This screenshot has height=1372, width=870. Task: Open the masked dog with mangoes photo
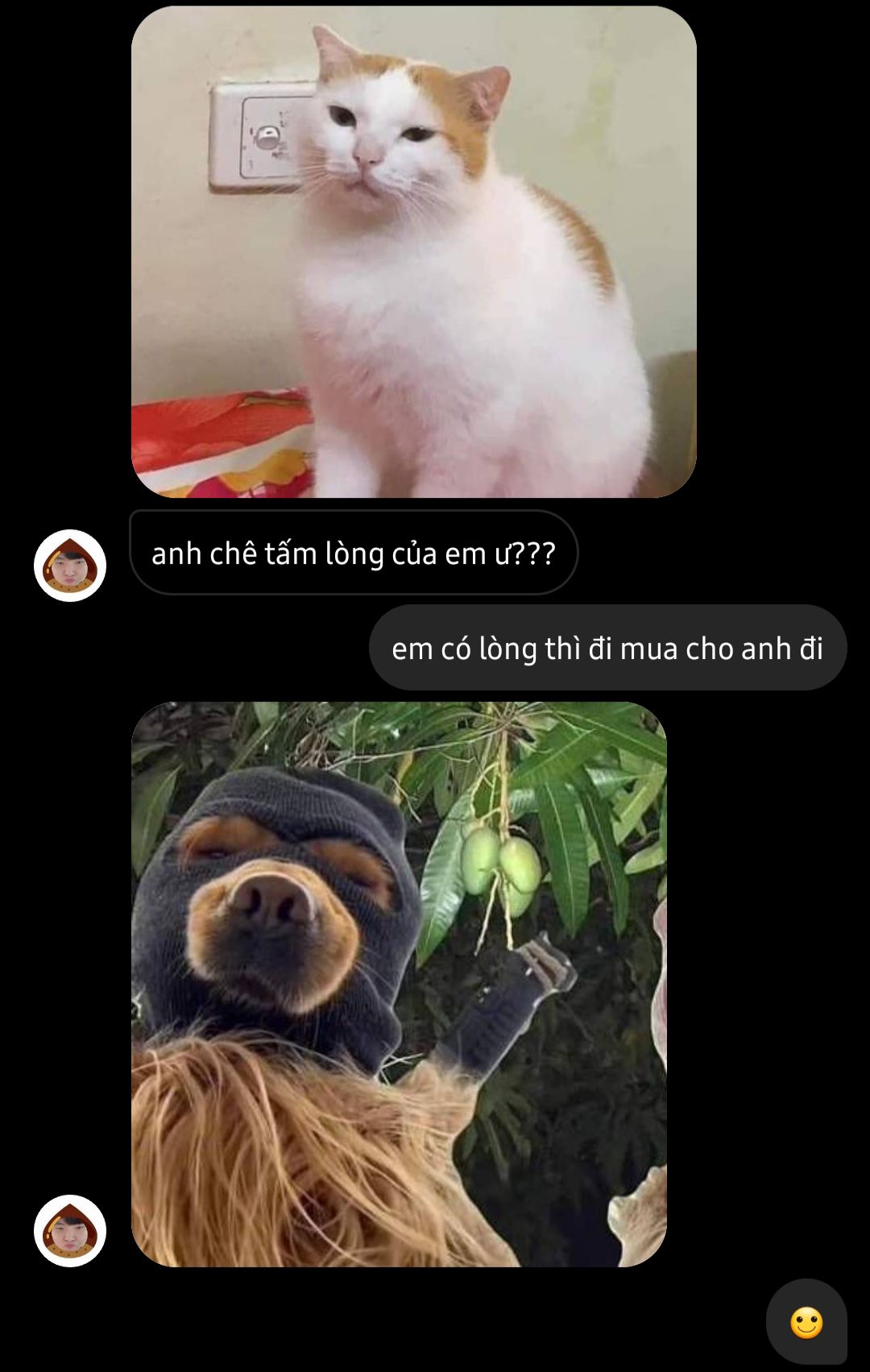(x=399, y=984)
